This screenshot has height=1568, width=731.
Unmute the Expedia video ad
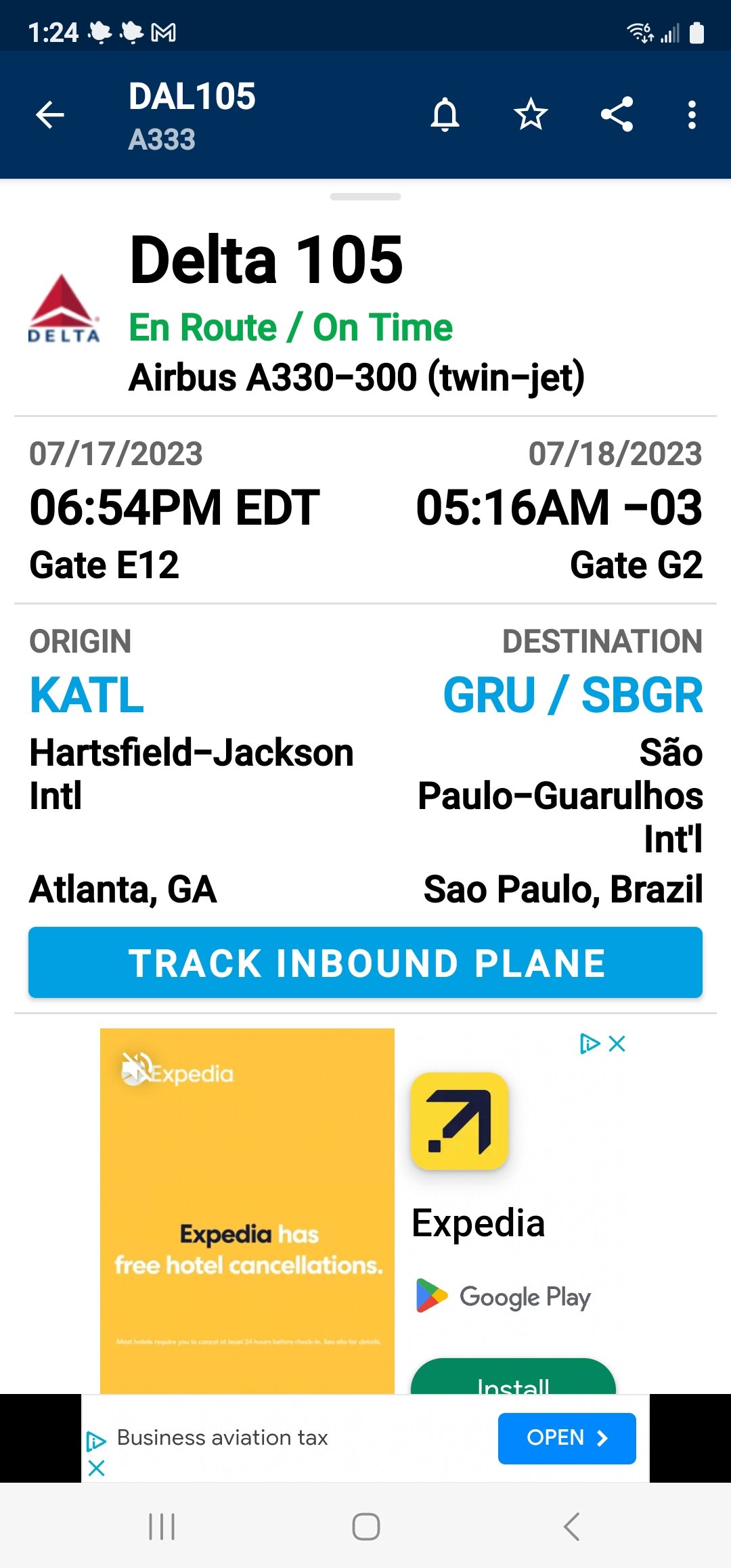[135, 1069]
